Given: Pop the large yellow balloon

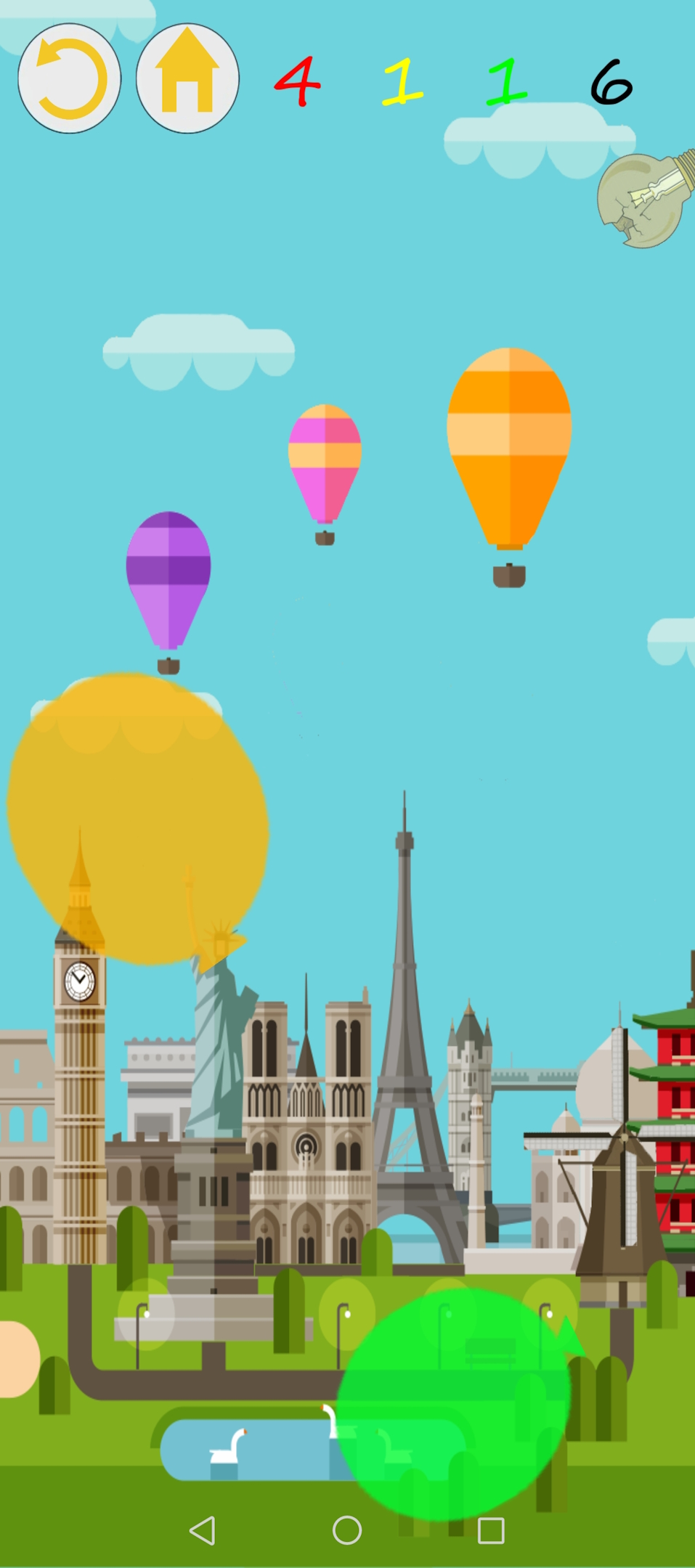Looking at the screenshot, I should tap(138, 819).
